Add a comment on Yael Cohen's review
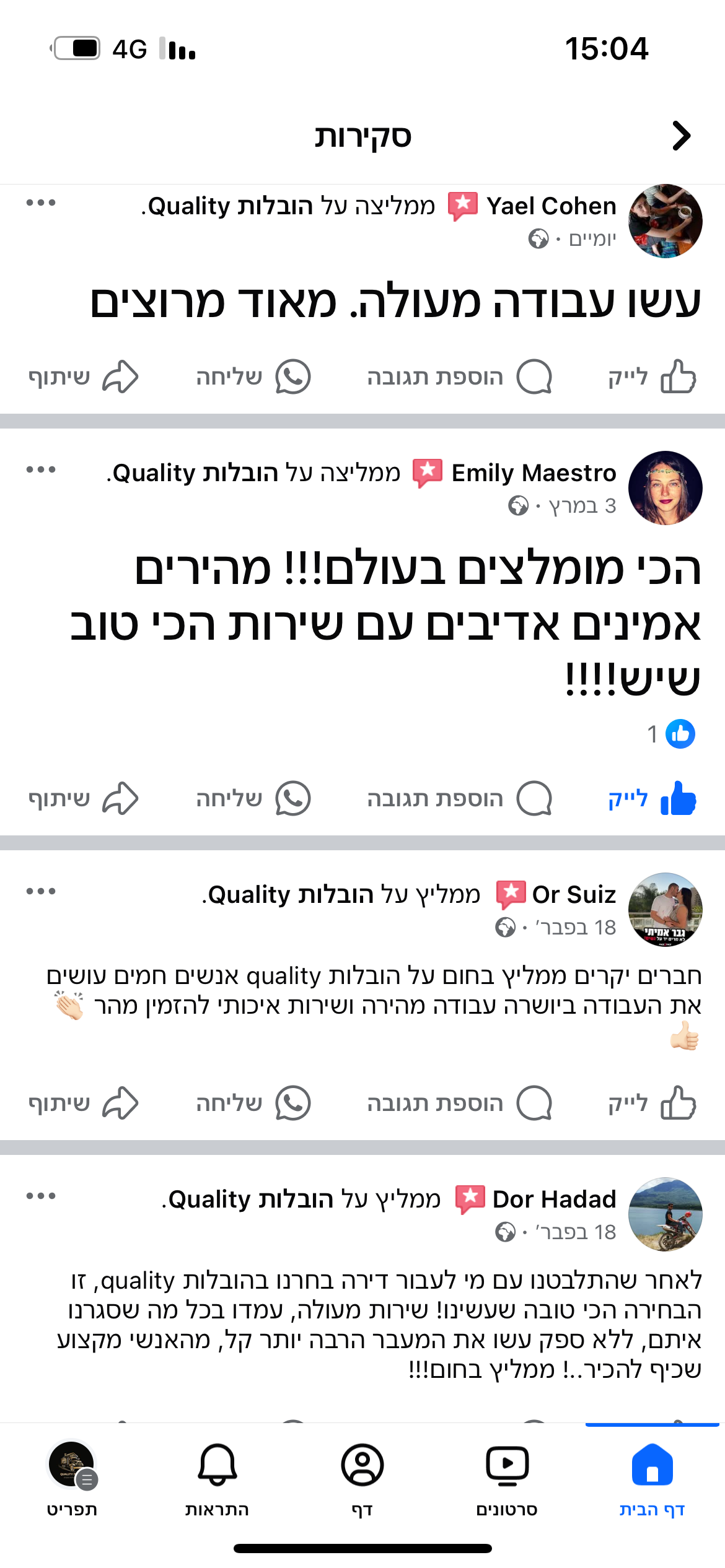Viewport: 725px width, 1568px height. [459, 377]
